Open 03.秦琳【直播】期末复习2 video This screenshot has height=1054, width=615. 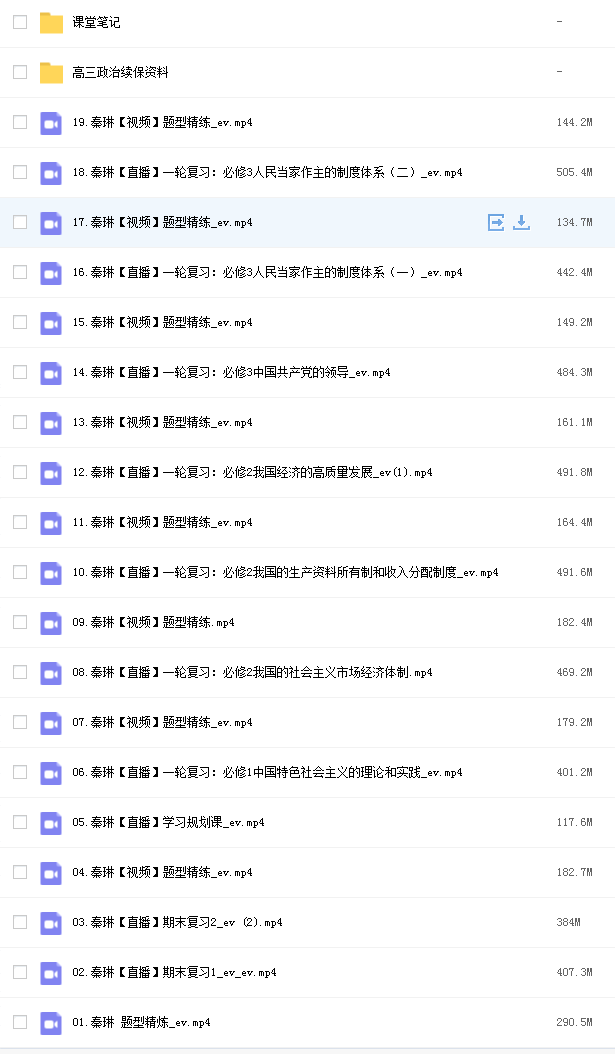click(x=177, y=922)
